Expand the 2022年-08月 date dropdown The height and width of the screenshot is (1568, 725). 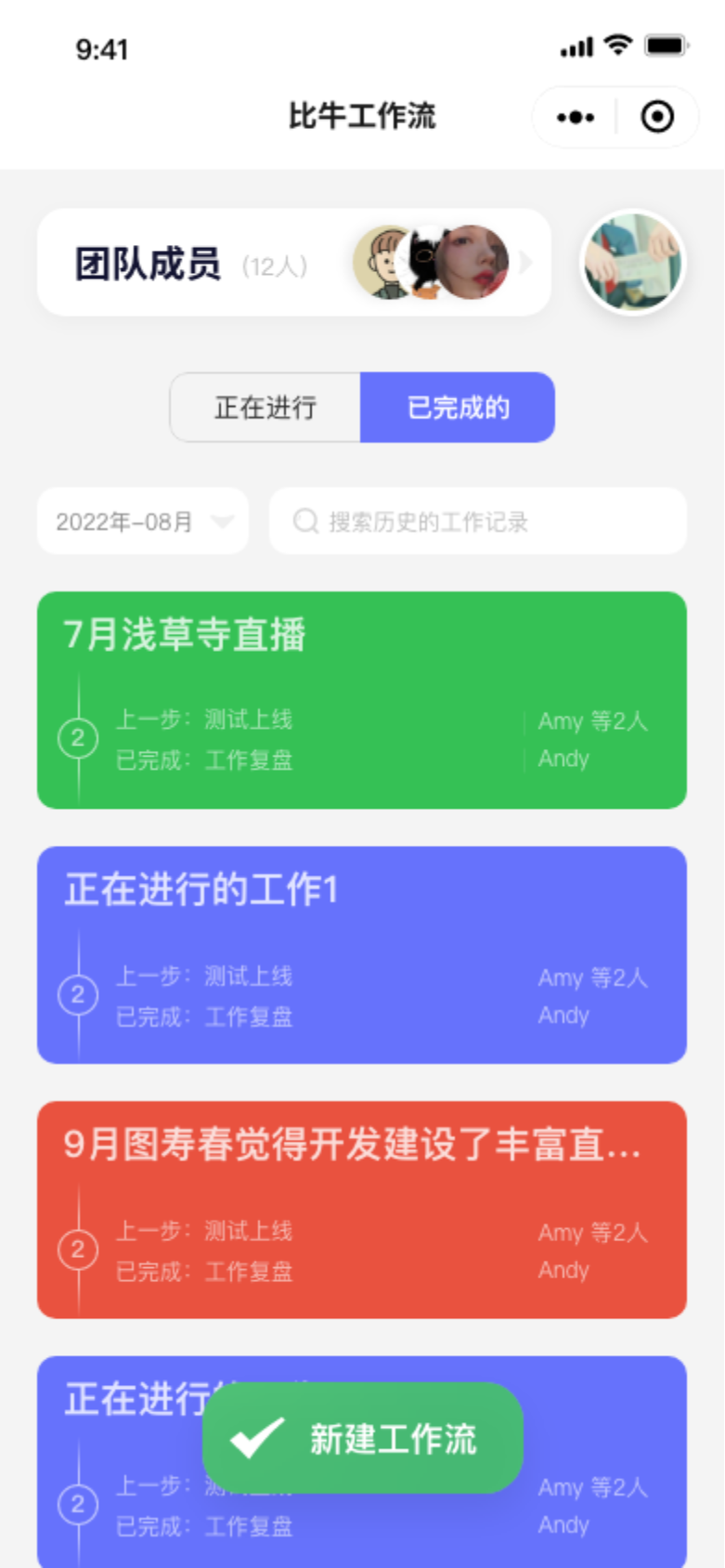tap(143, 522)
